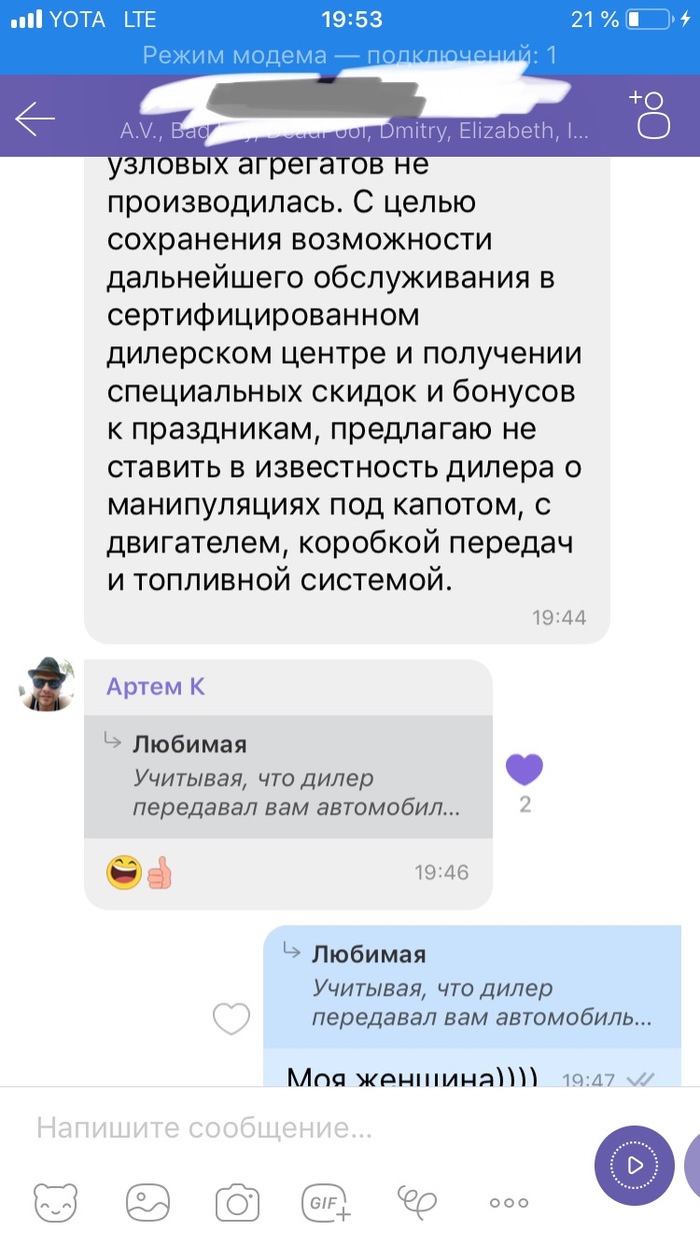This screenshot has height=1245, width=700.
Task: Create a GIF to send
Action: pos(327,1203)
